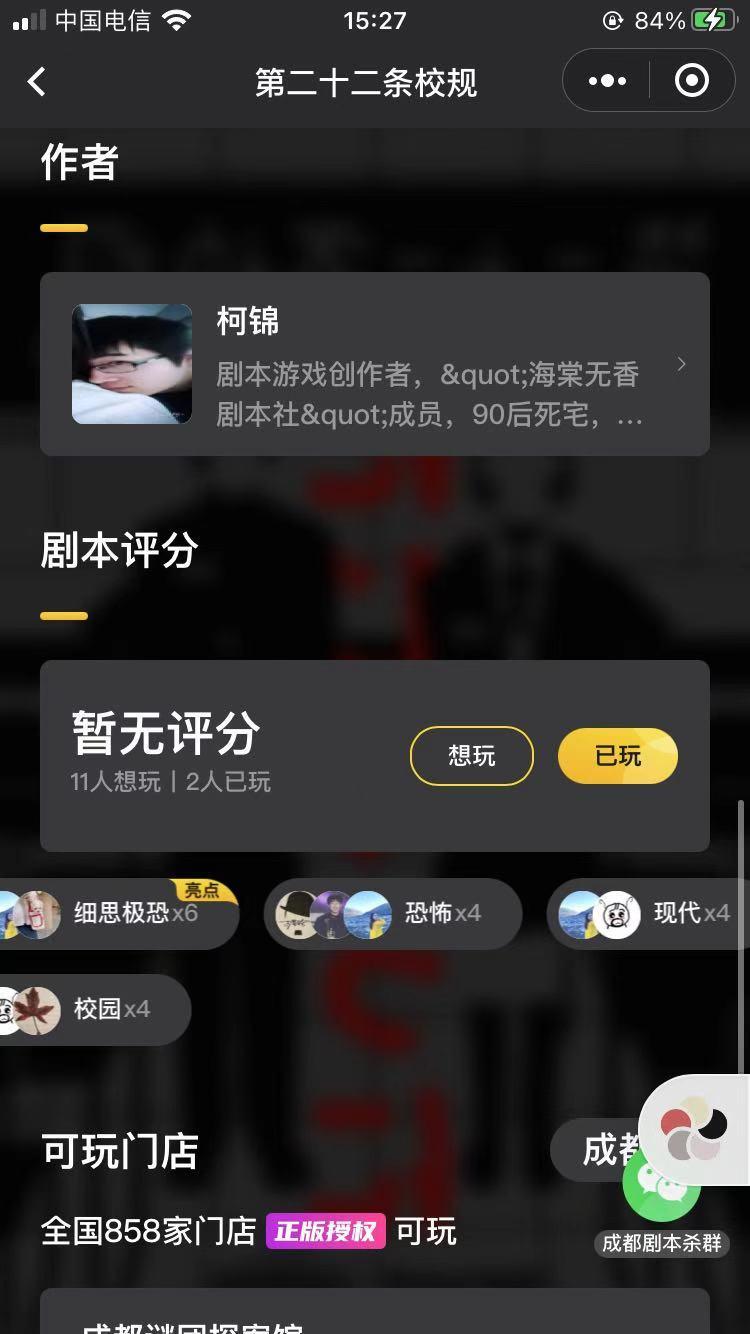Image resolution: width=750 pixels, height=1334 pixels.
Task: Mark script as 想玩
Action: (471, 756)
